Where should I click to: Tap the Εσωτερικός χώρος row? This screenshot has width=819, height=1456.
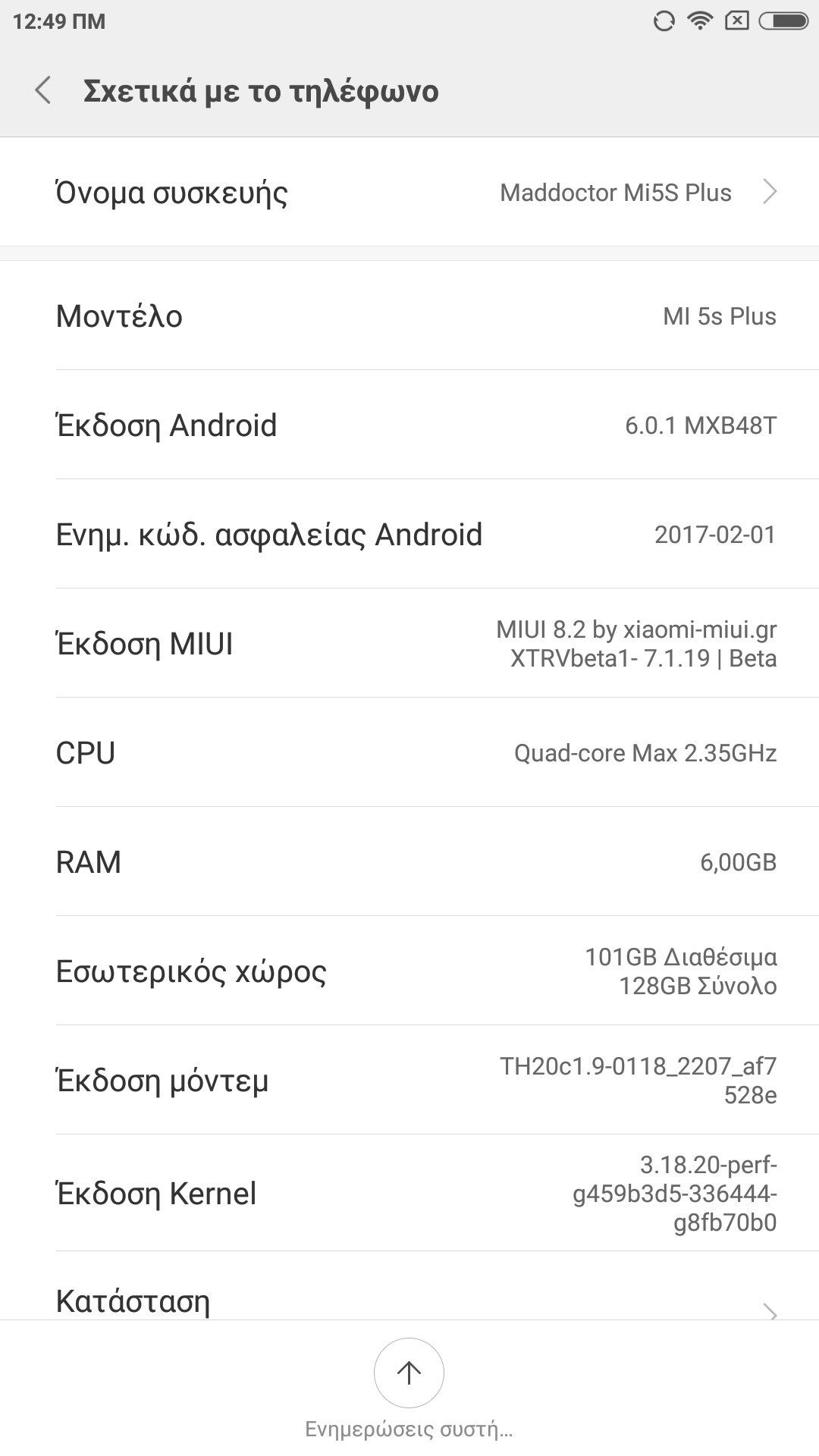tap(409, 971)
